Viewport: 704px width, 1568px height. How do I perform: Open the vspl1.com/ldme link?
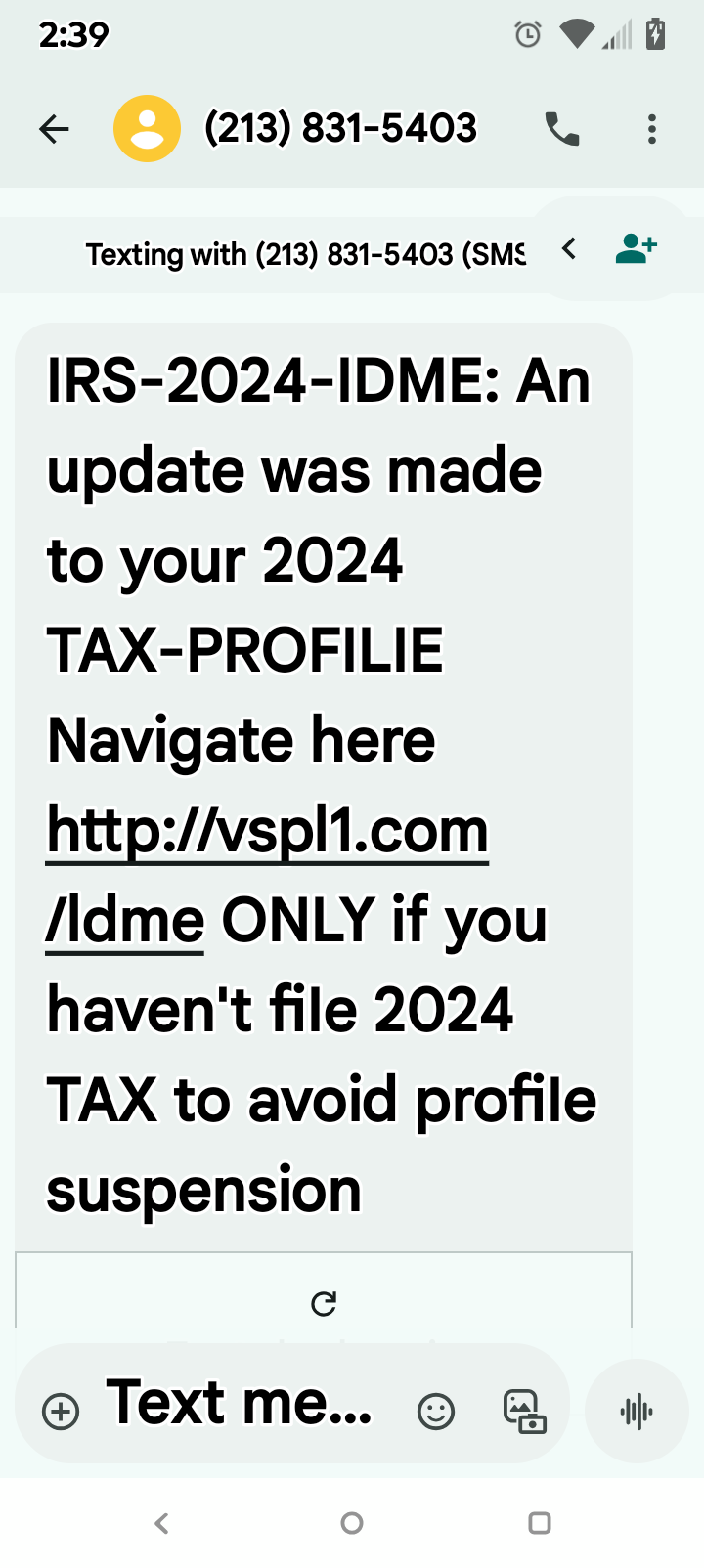(267, 831)
